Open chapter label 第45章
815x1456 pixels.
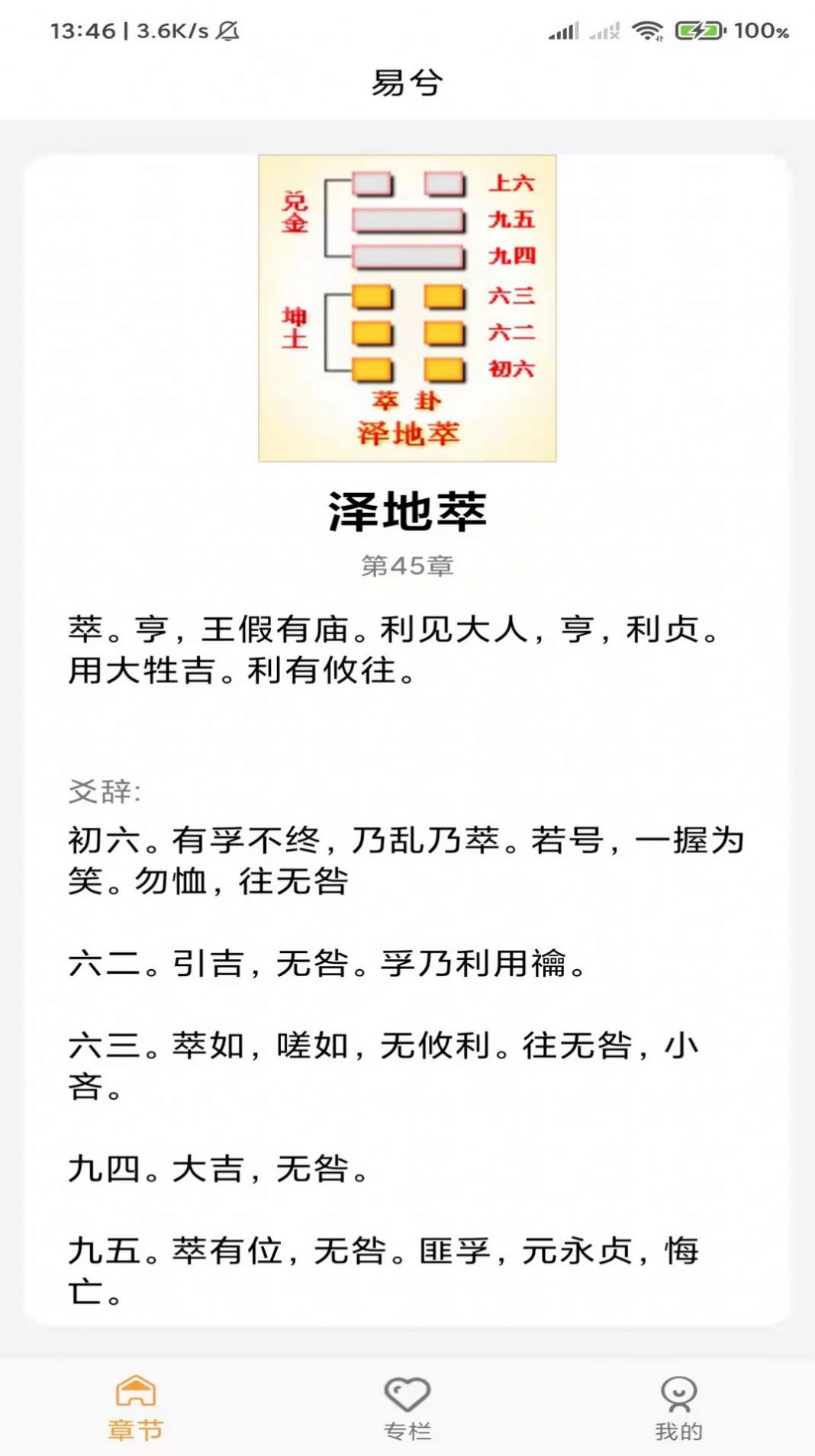point(407,565)
